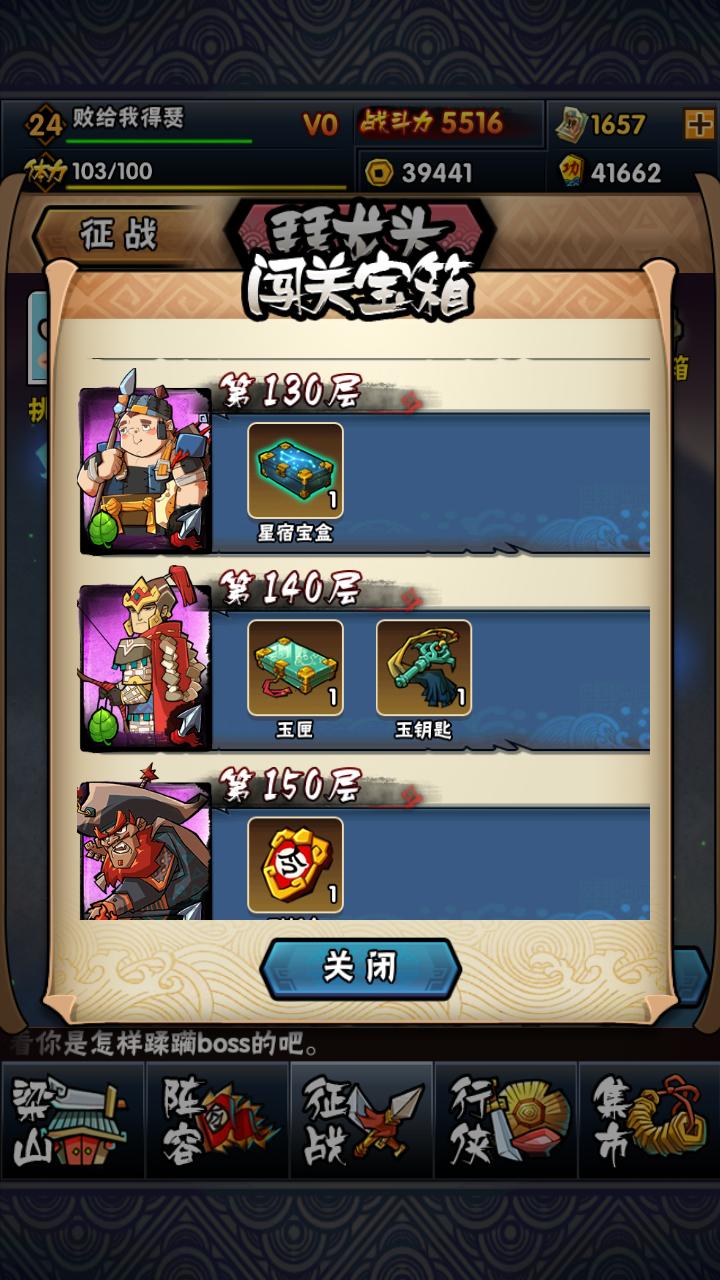The width and height of the screenshot is (720, 1280).
Task: Close the 闯关宝箱 reward dialog
Action: tap(360, 968)
